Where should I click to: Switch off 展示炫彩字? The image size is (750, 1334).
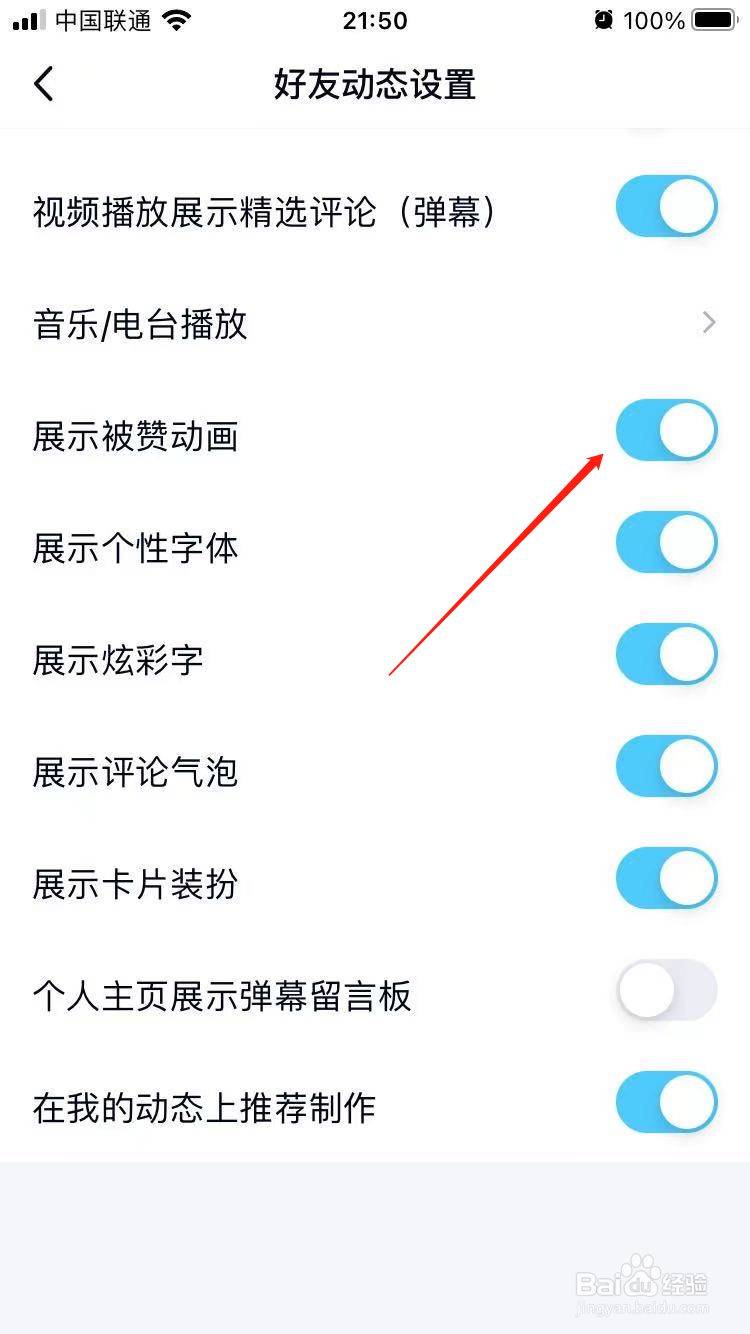tap(666, 654)
